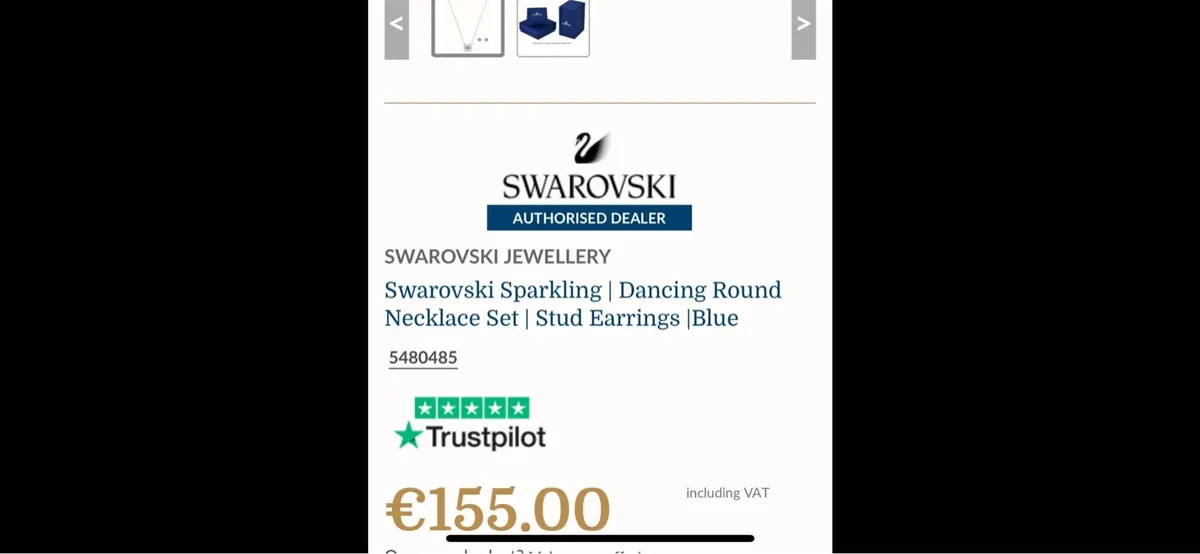Screen dimensions: 1200x554
Task: Go to the previous product image
Action: tap(396, 25)
